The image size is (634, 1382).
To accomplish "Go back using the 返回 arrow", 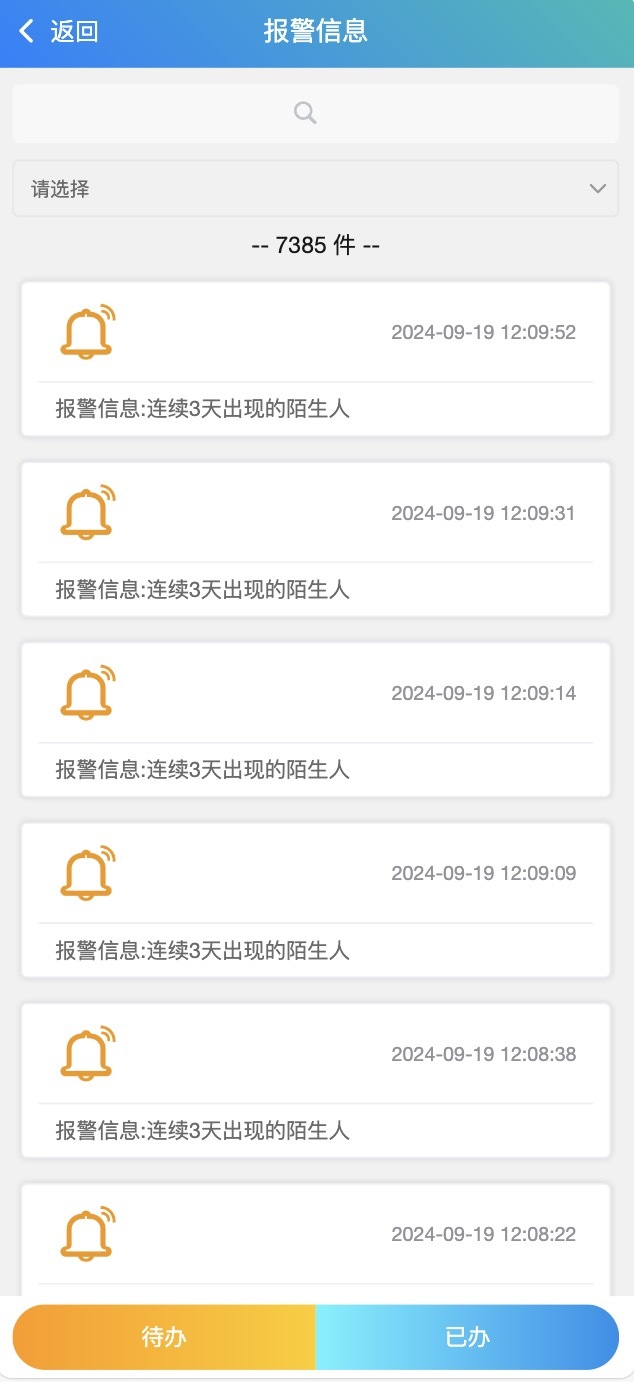I will click(58, 32).
